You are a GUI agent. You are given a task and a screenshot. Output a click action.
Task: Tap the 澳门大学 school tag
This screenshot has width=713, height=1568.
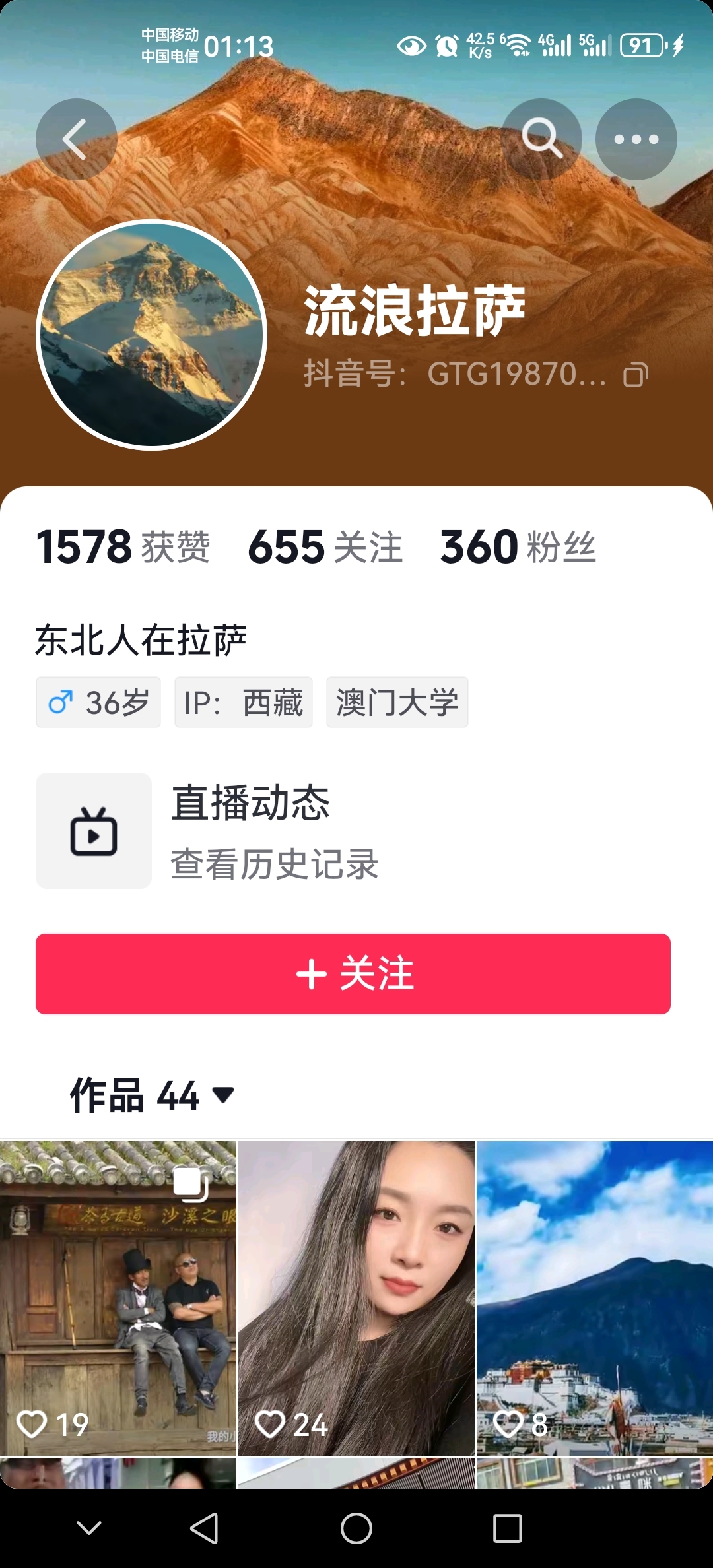pos(397,702)
